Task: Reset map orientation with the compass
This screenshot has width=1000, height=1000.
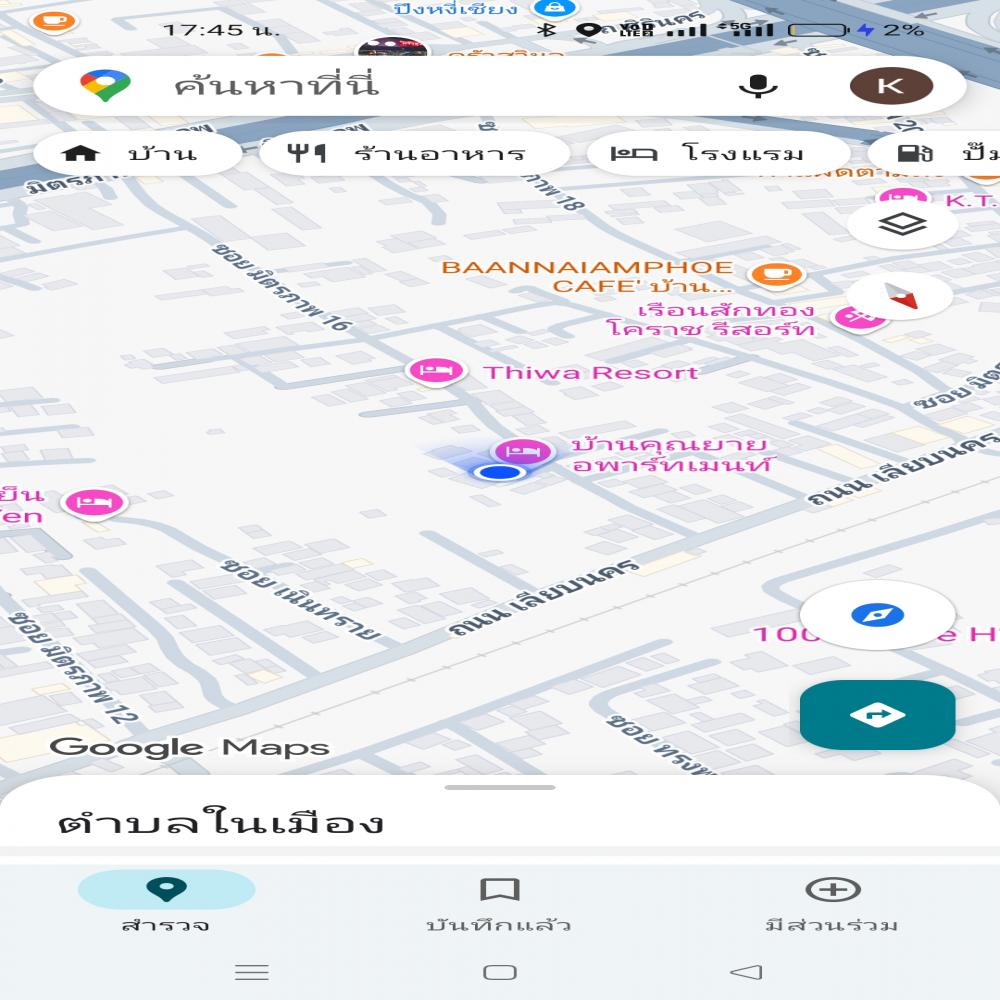Action: tap(900, 295)
